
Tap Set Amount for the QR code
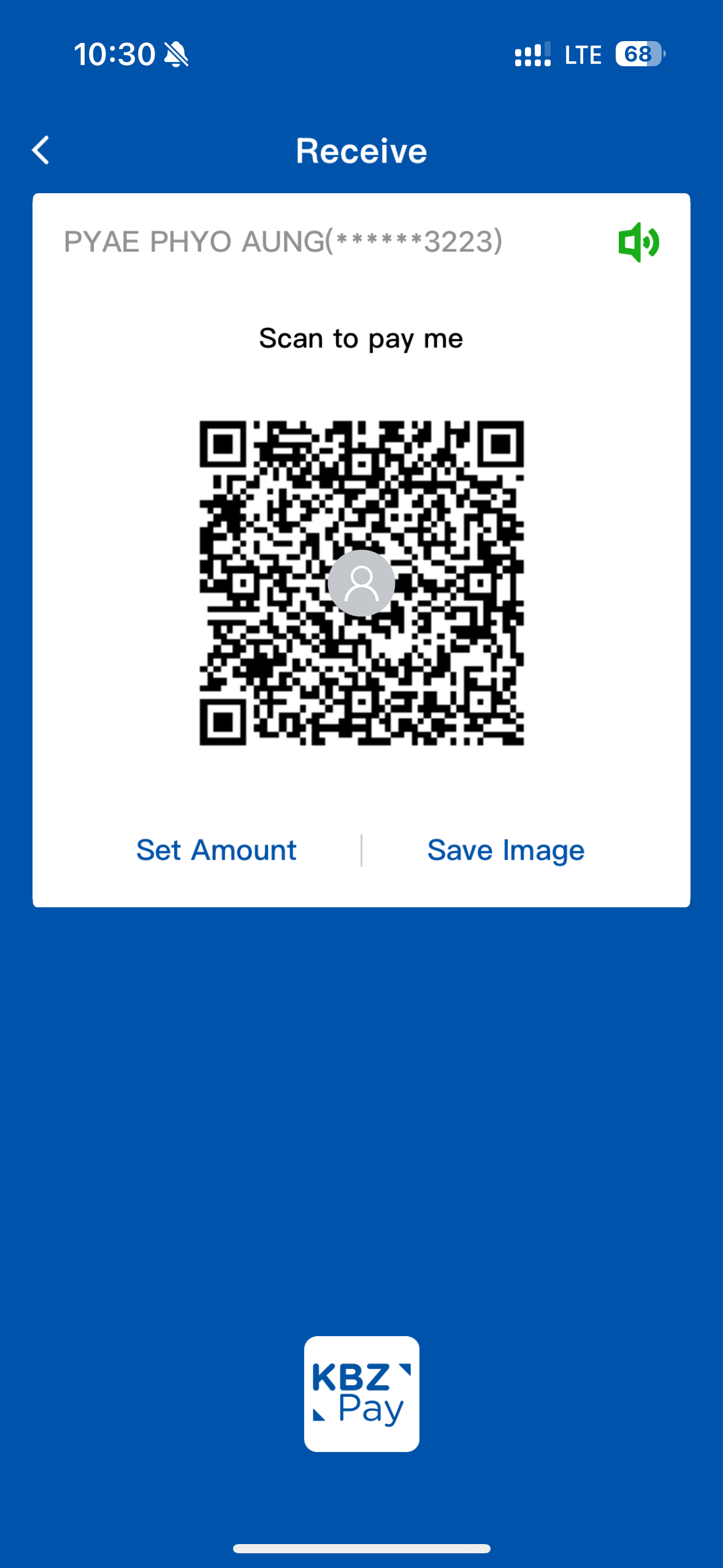[216, 850]
